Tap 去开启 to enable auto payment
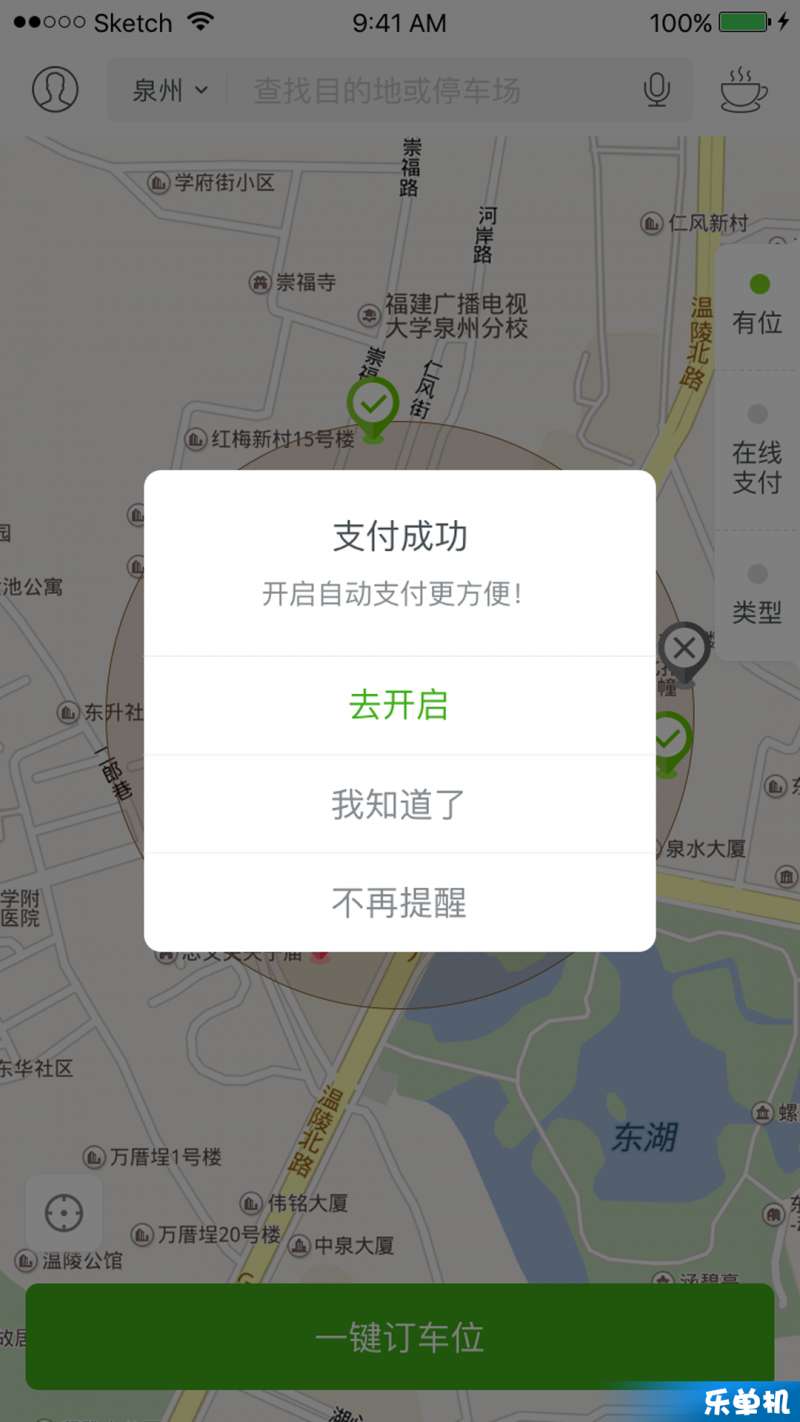800x1422 pixels. pyautogui.click(x=398, y=705)
